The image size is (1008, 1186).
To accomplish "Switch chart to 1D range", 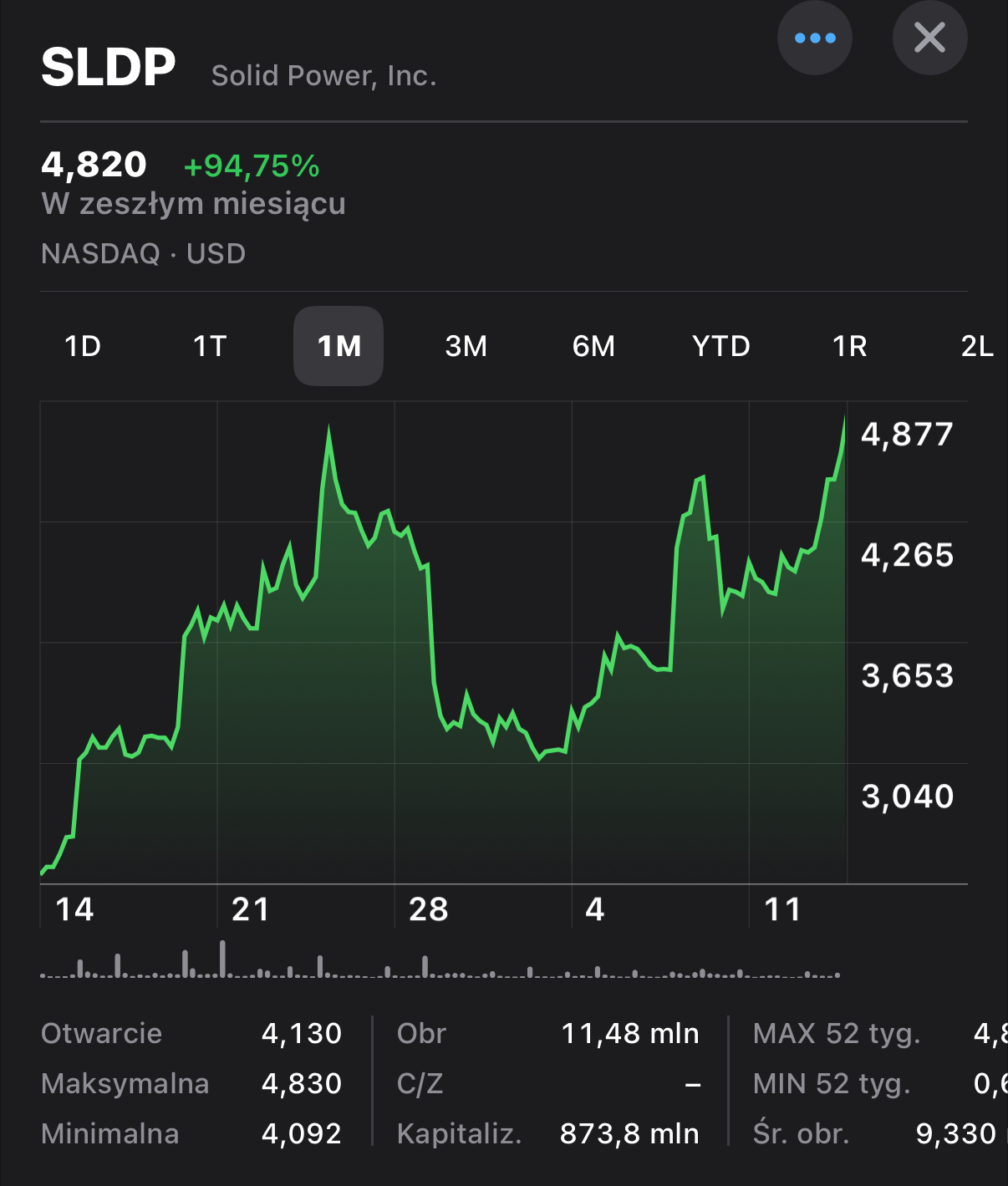I will (83, 346).
